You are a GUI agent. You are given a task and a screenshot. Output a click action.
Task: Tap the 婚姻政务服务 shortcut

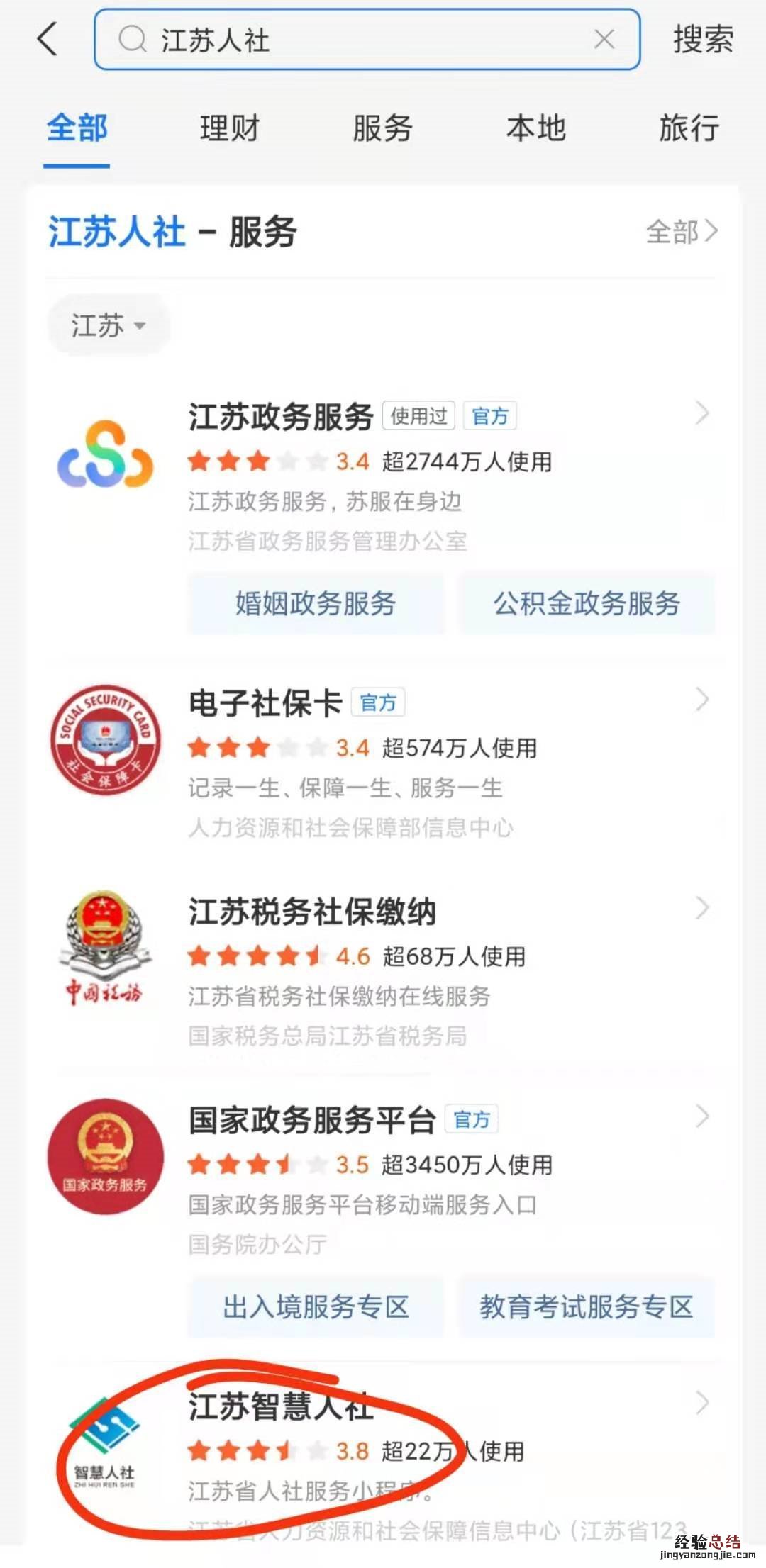[x=316, y=604]
